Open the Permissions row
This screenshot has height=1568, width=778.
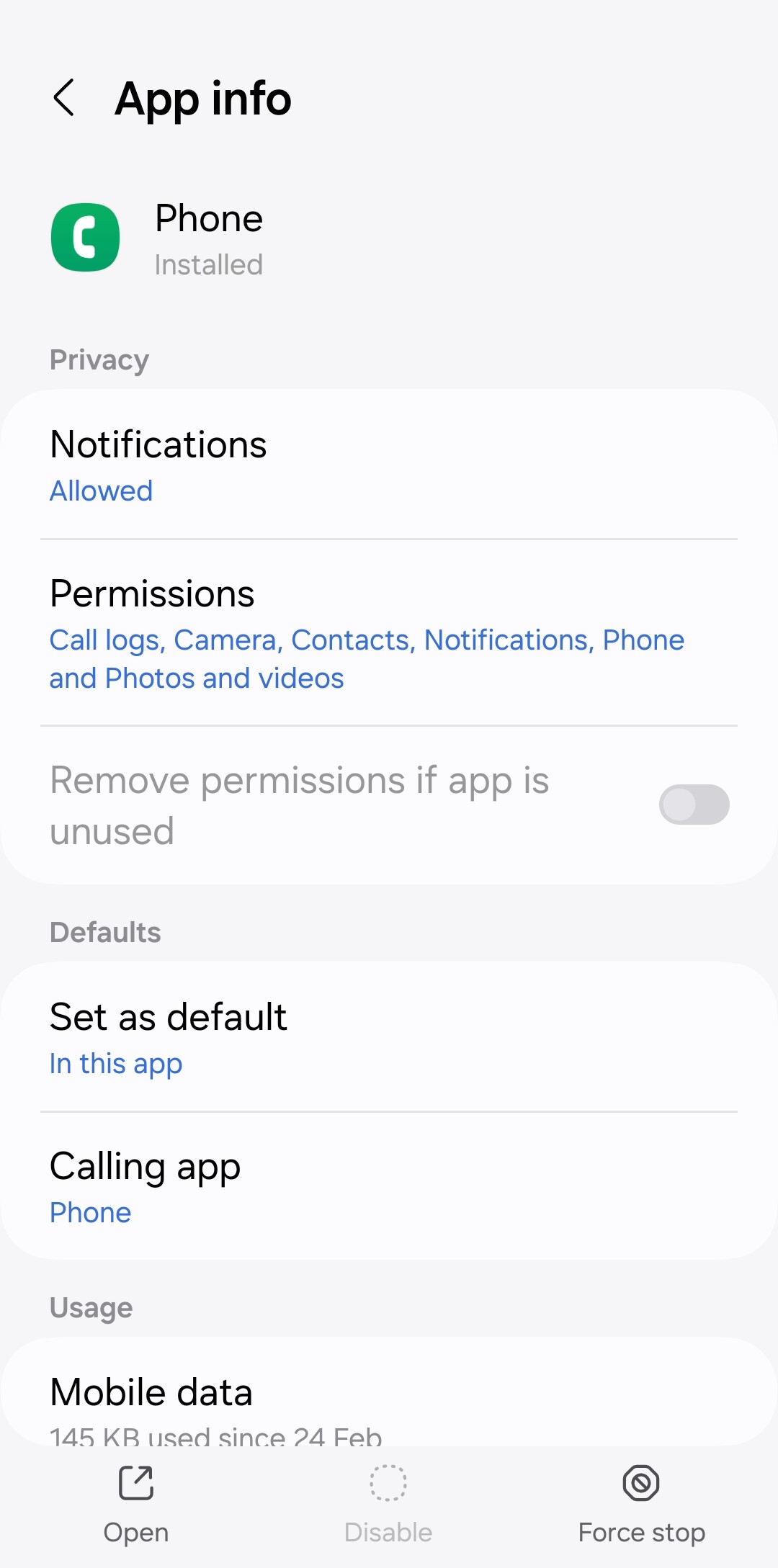coord(389,632)
